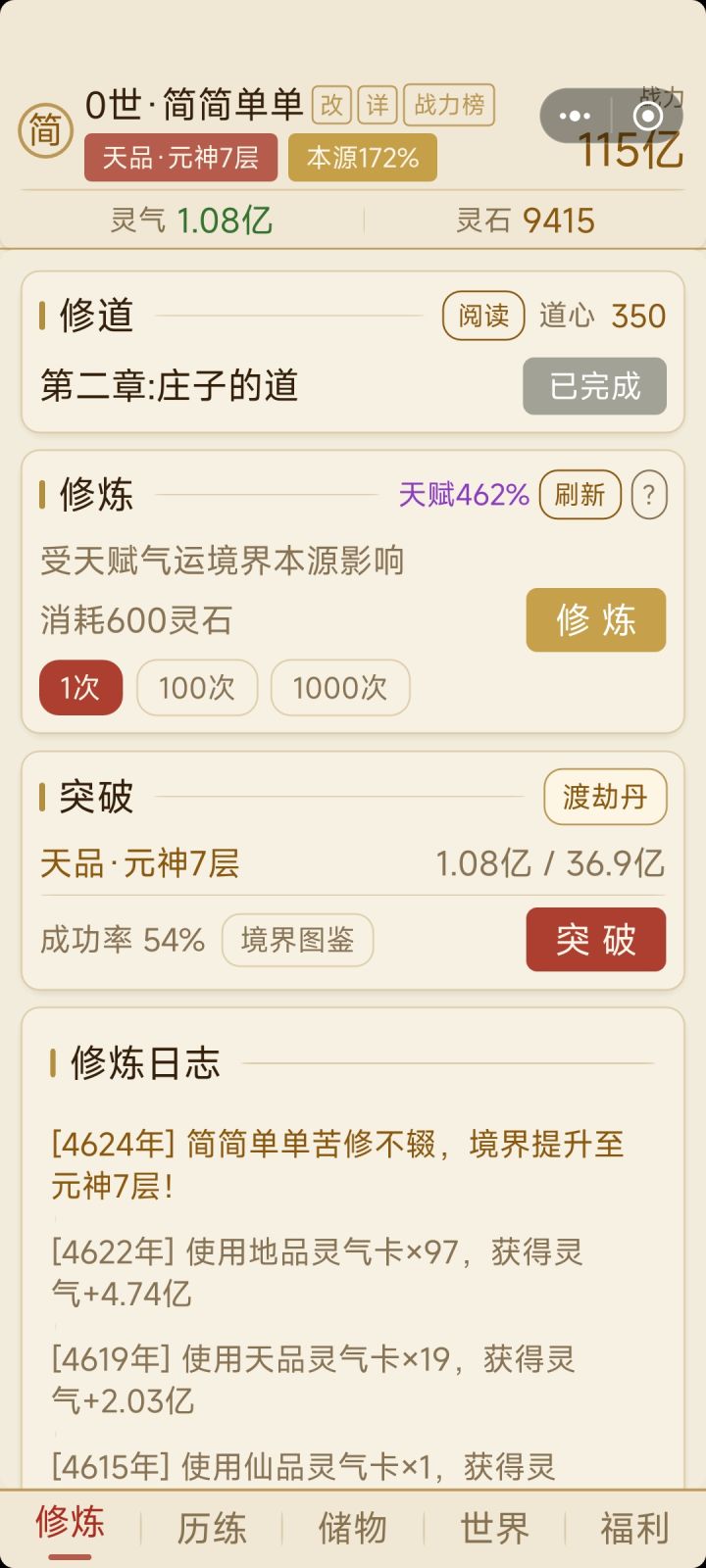Click the 阅读 reading button

(482, 316)
